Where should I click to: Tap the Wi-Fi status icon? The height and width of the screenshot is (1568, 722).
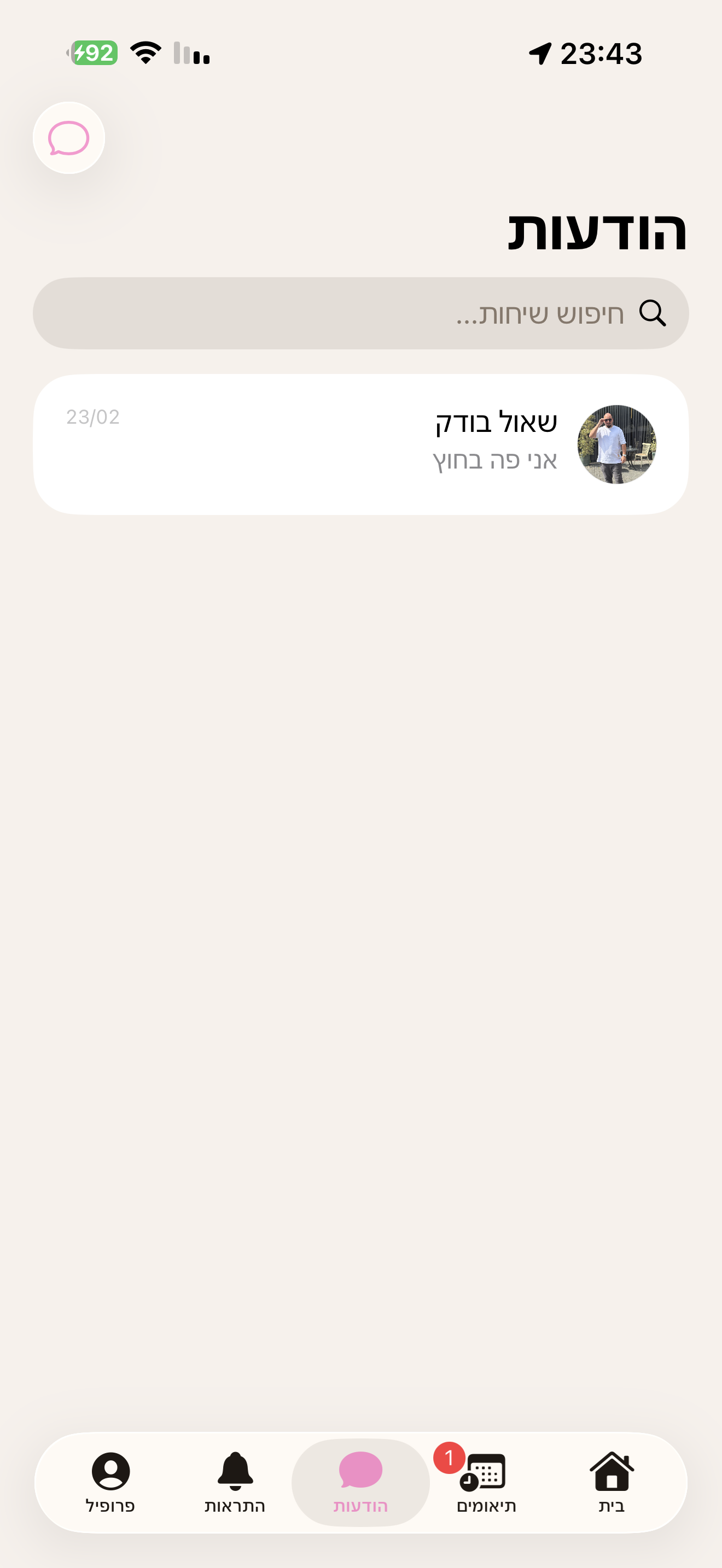click(145, 54)
